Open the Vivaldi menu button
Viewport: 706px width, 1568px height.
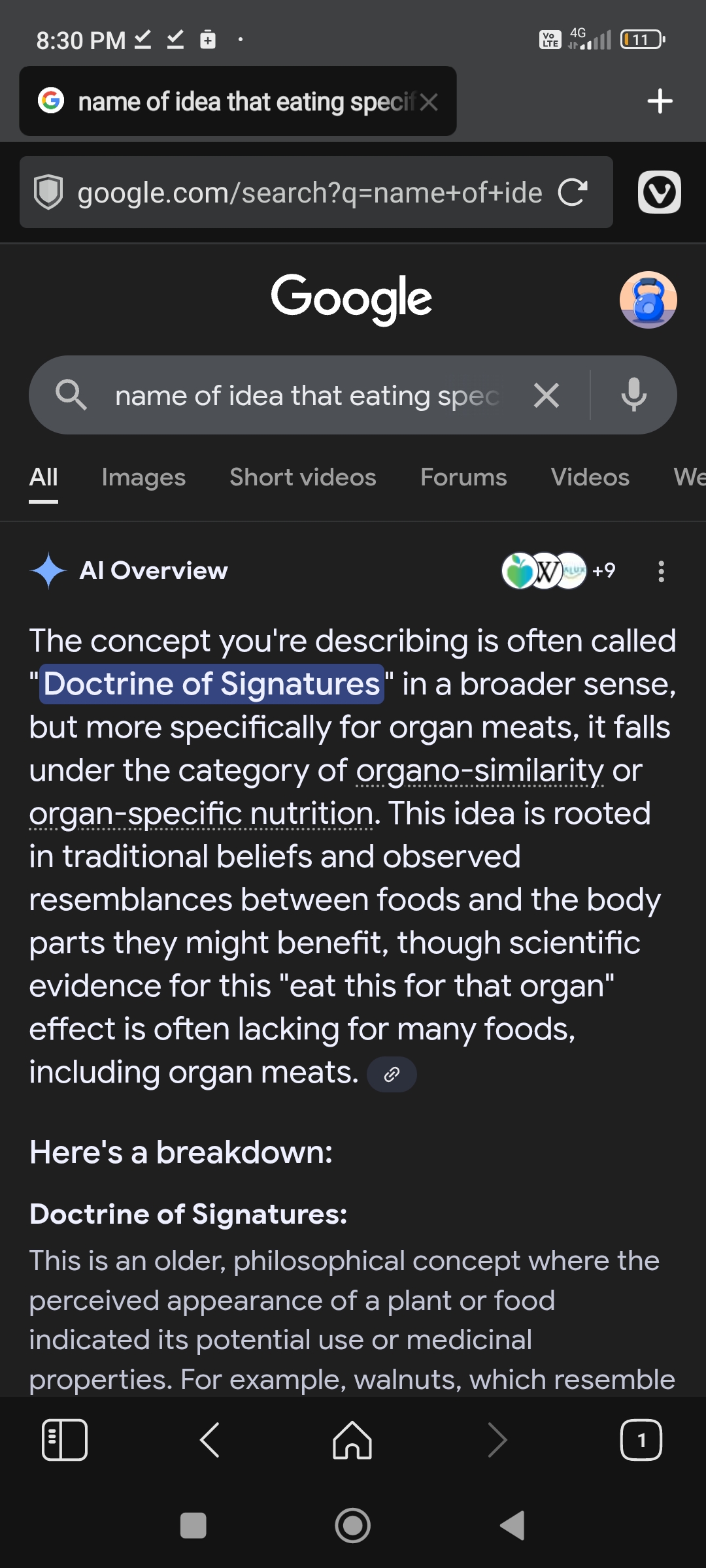coord(659,192)
